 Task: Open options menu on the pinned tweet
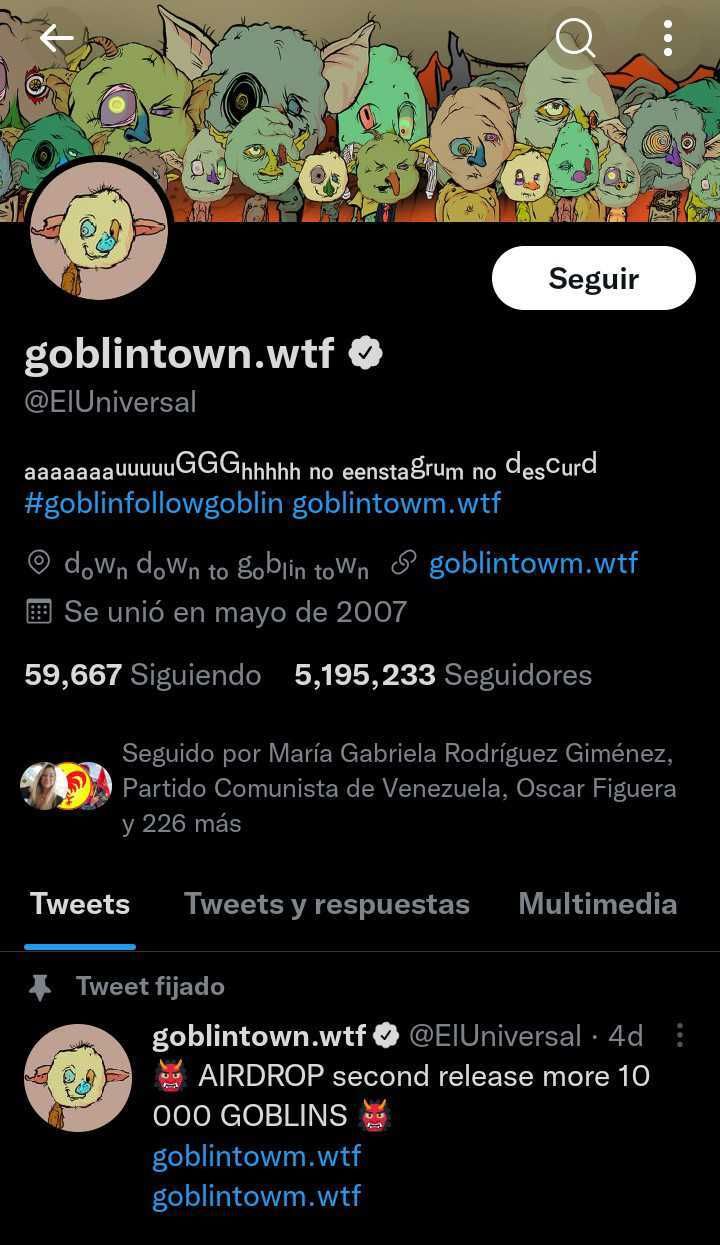coord(680,1035)
